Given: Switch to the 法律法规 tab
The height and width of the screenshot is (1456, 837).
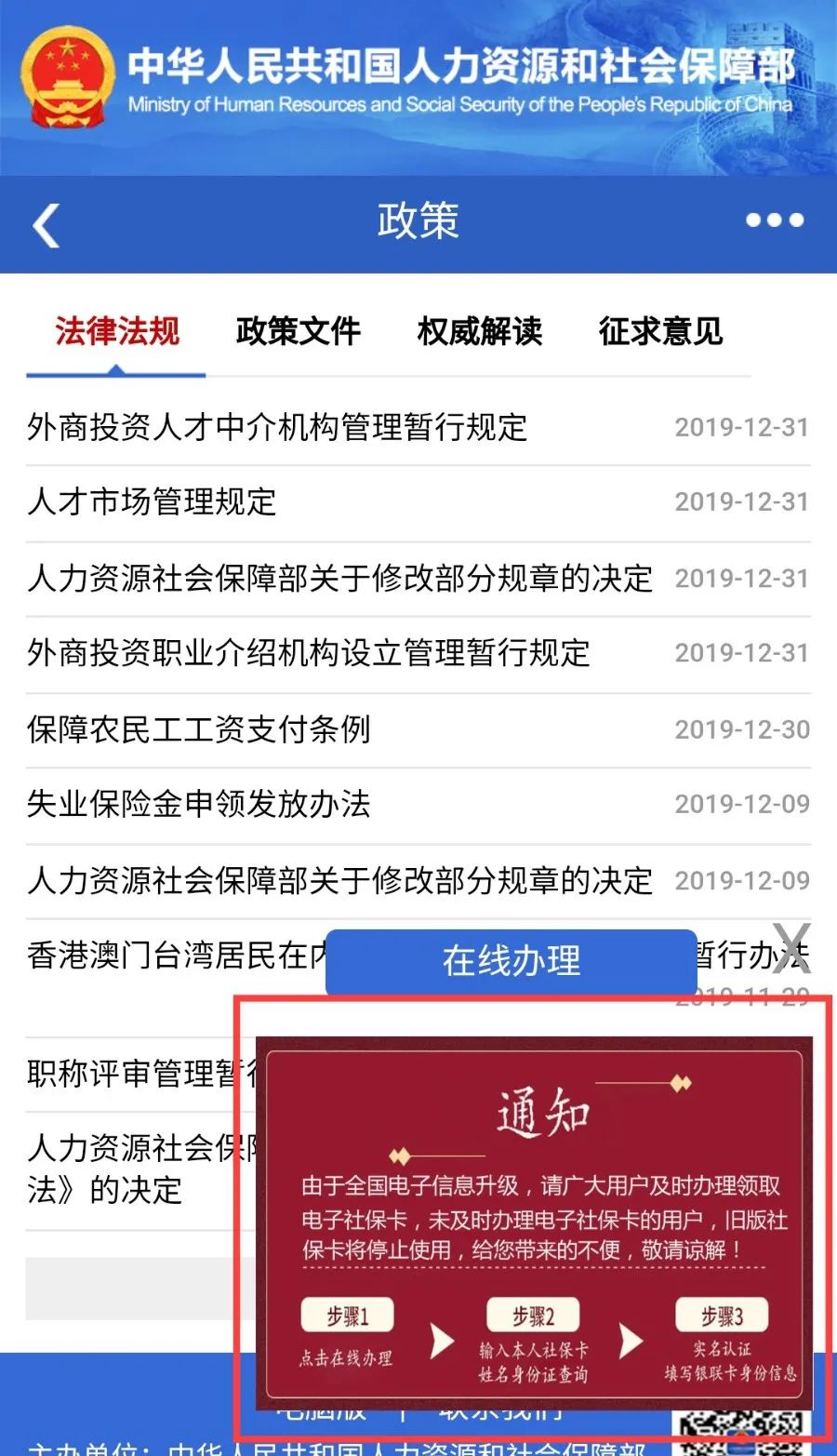Looking at the screenshot, I should click(116, 331).
